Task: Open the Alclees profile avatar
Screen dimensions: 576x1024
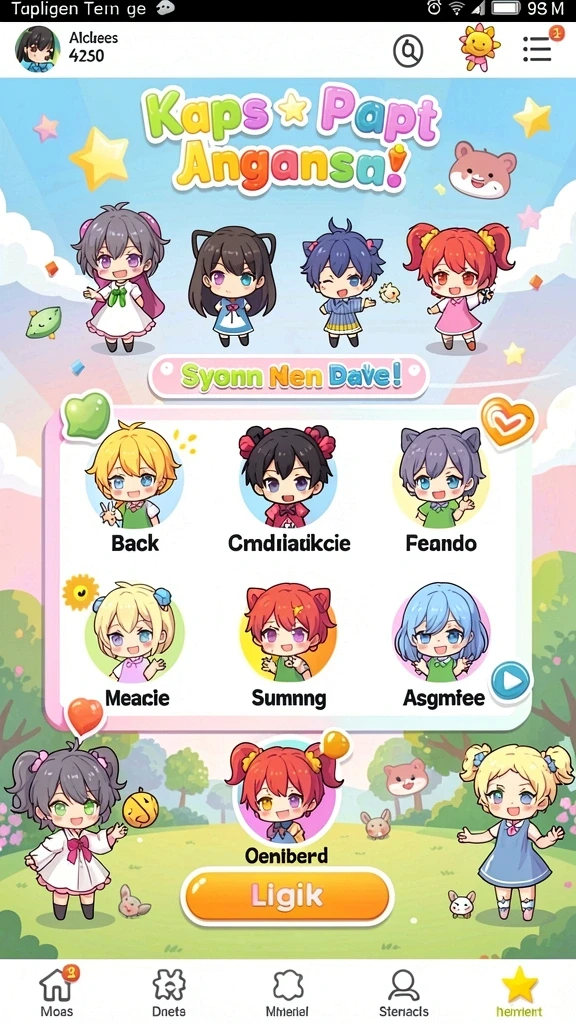Action: [37, 50]
